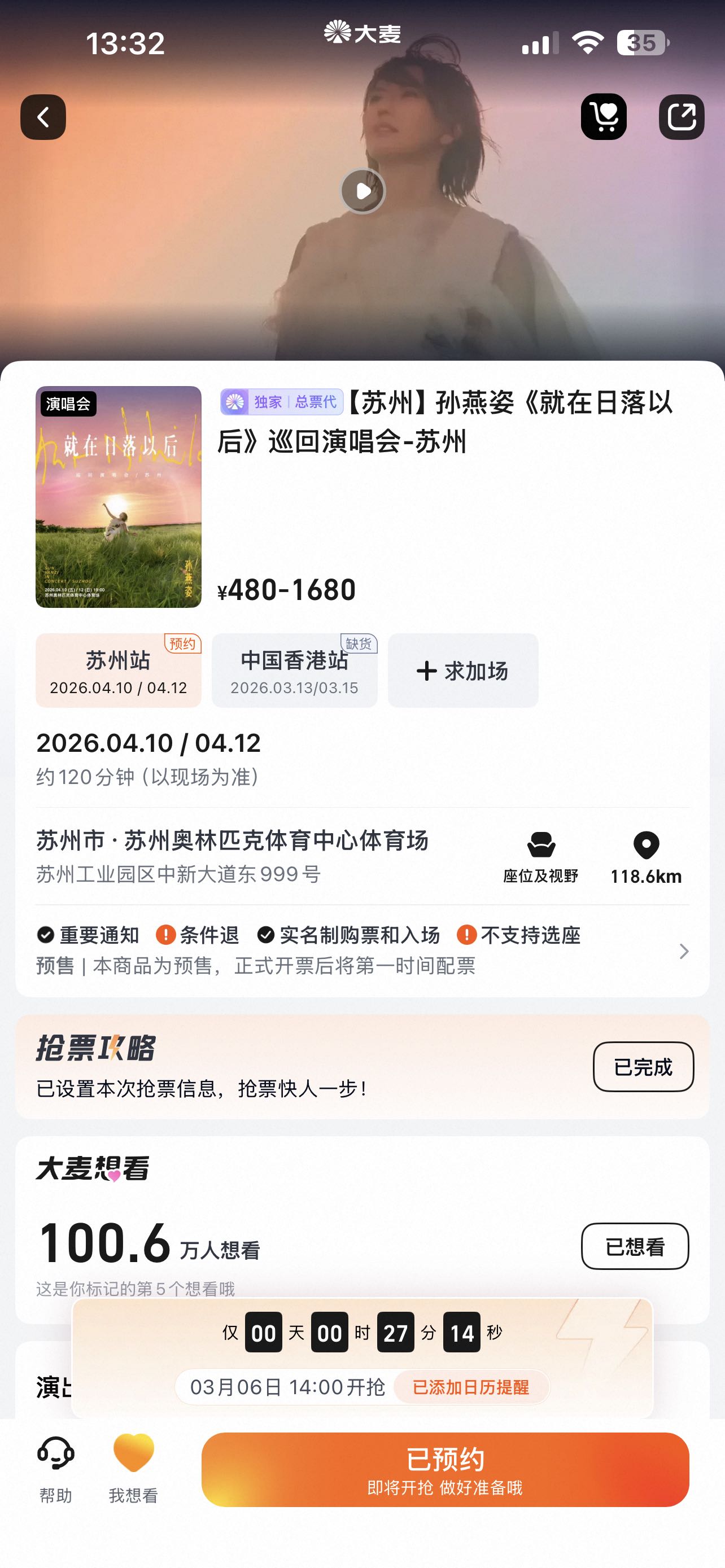725x1568 pixels.
Task: Request an extra show via 求加场
Action: pos(462,670)
